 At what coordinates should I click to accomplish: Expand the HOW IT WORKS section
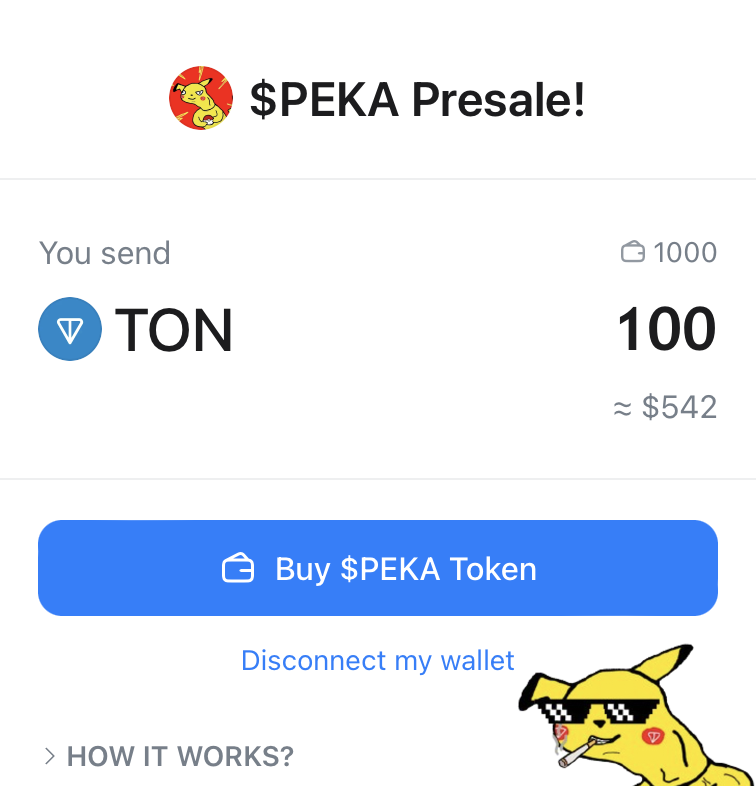(169, 756)
